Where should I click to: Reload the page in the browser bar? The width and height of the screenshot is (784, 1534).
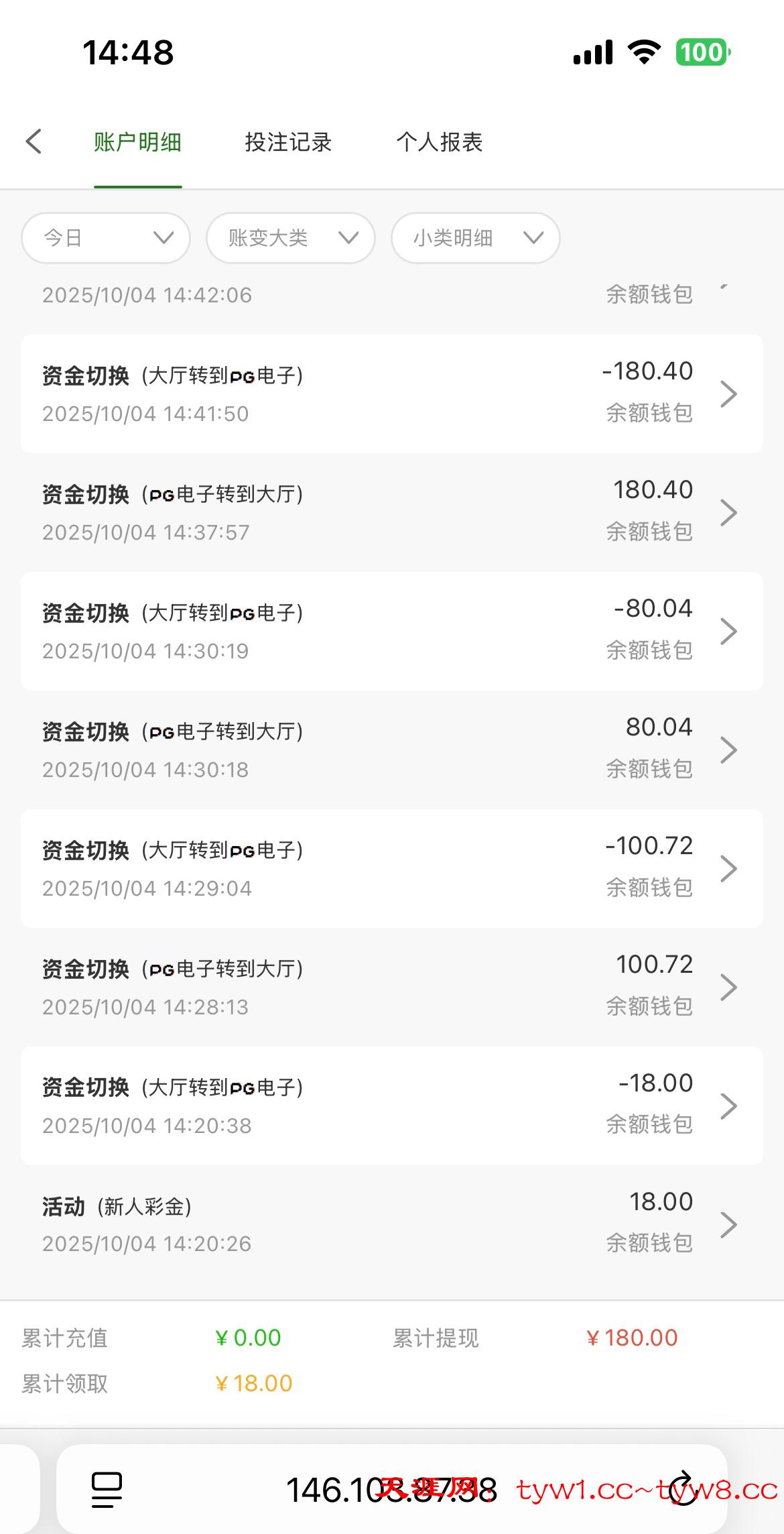[683, 1490]
